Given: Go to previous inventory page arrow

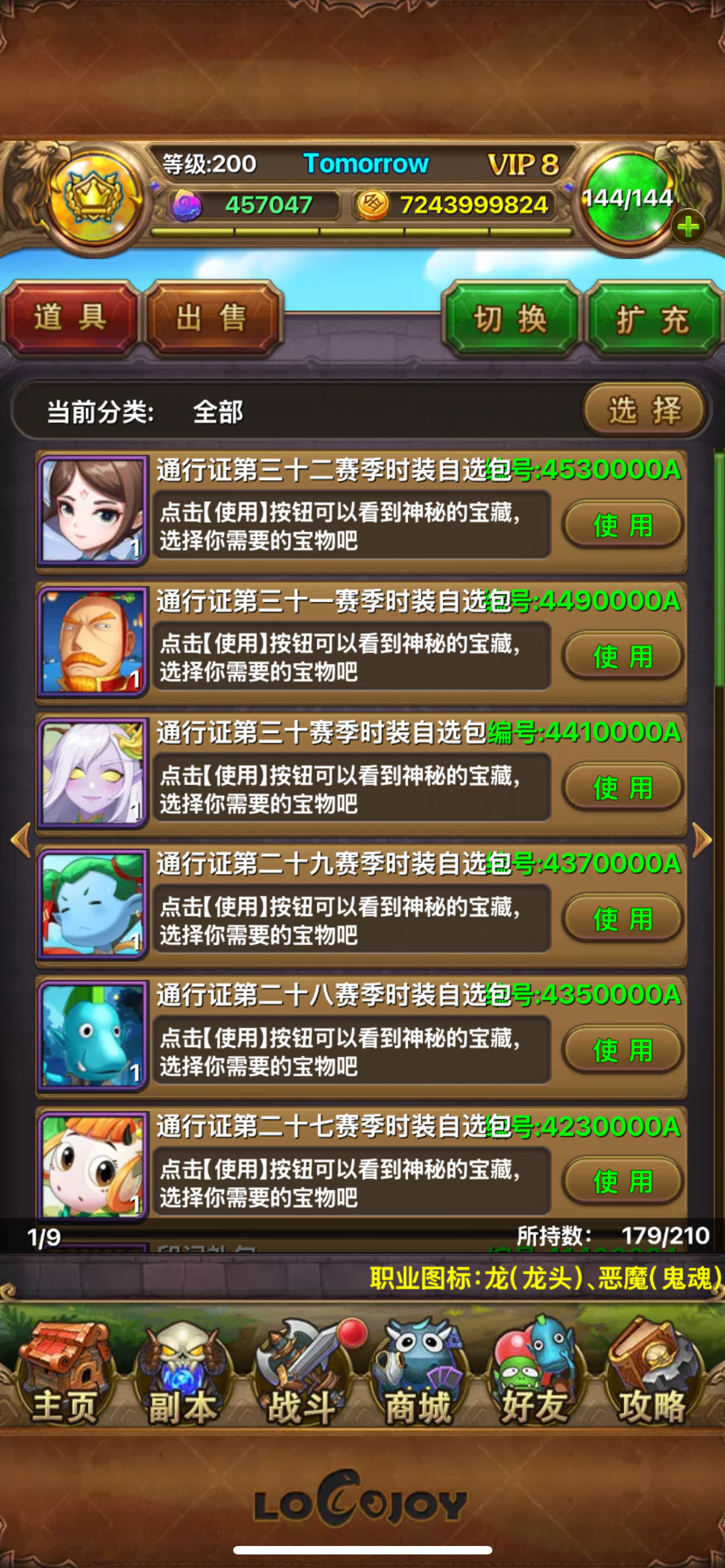Looking at the screenshot, I should tap(21, 840).
